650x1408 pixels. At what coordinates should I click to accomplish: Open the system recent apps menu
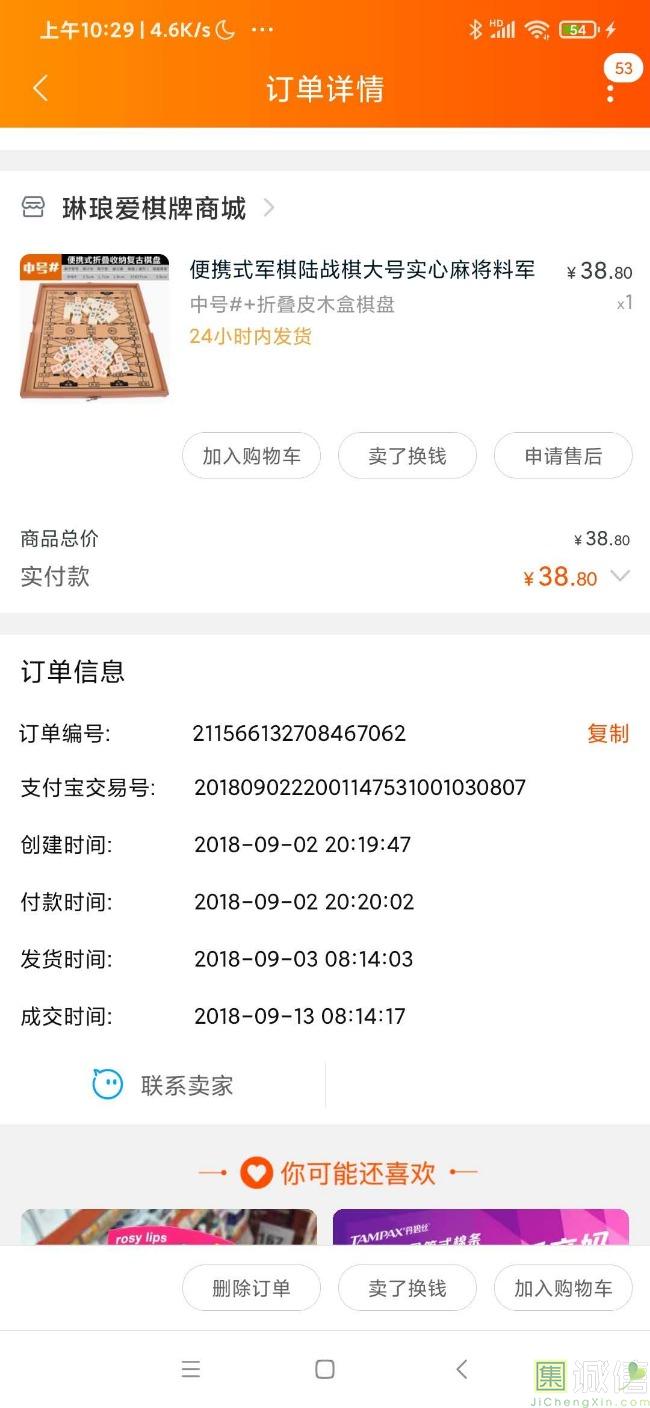(x=191, y=1369)
